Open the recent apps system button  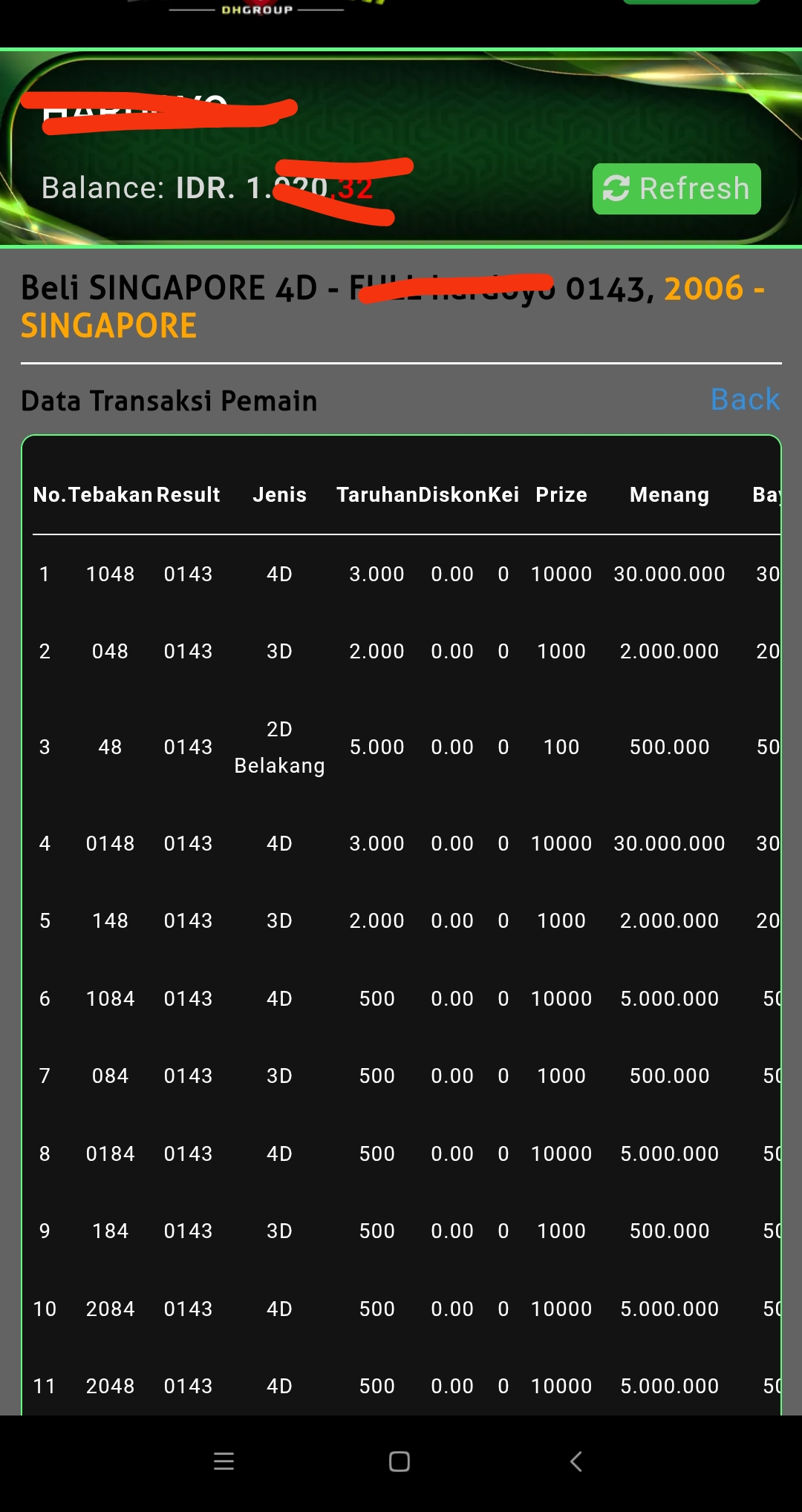point(224,1462)
